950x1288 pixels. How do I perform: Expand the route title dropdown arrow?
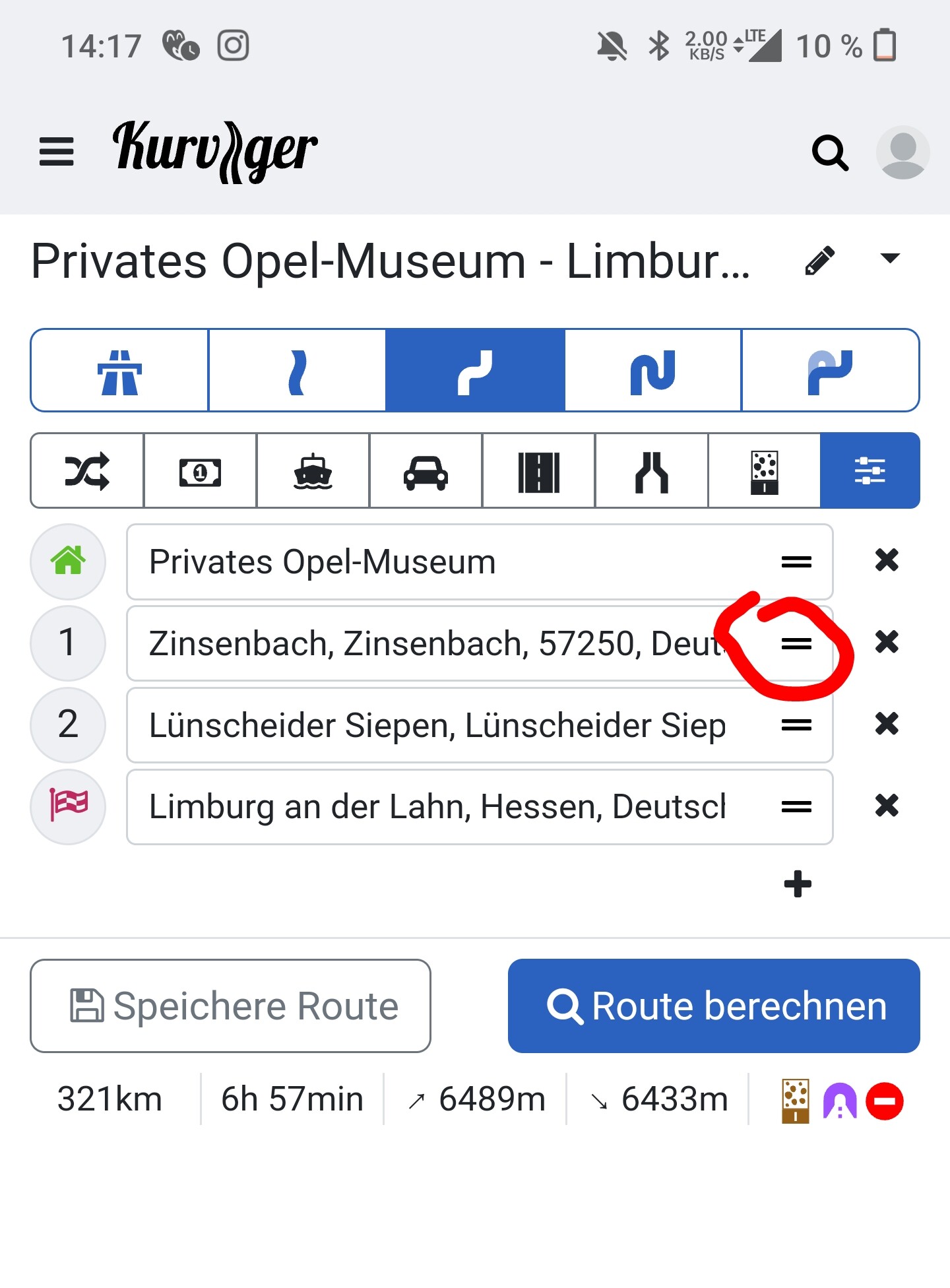[x=890, y=258]
